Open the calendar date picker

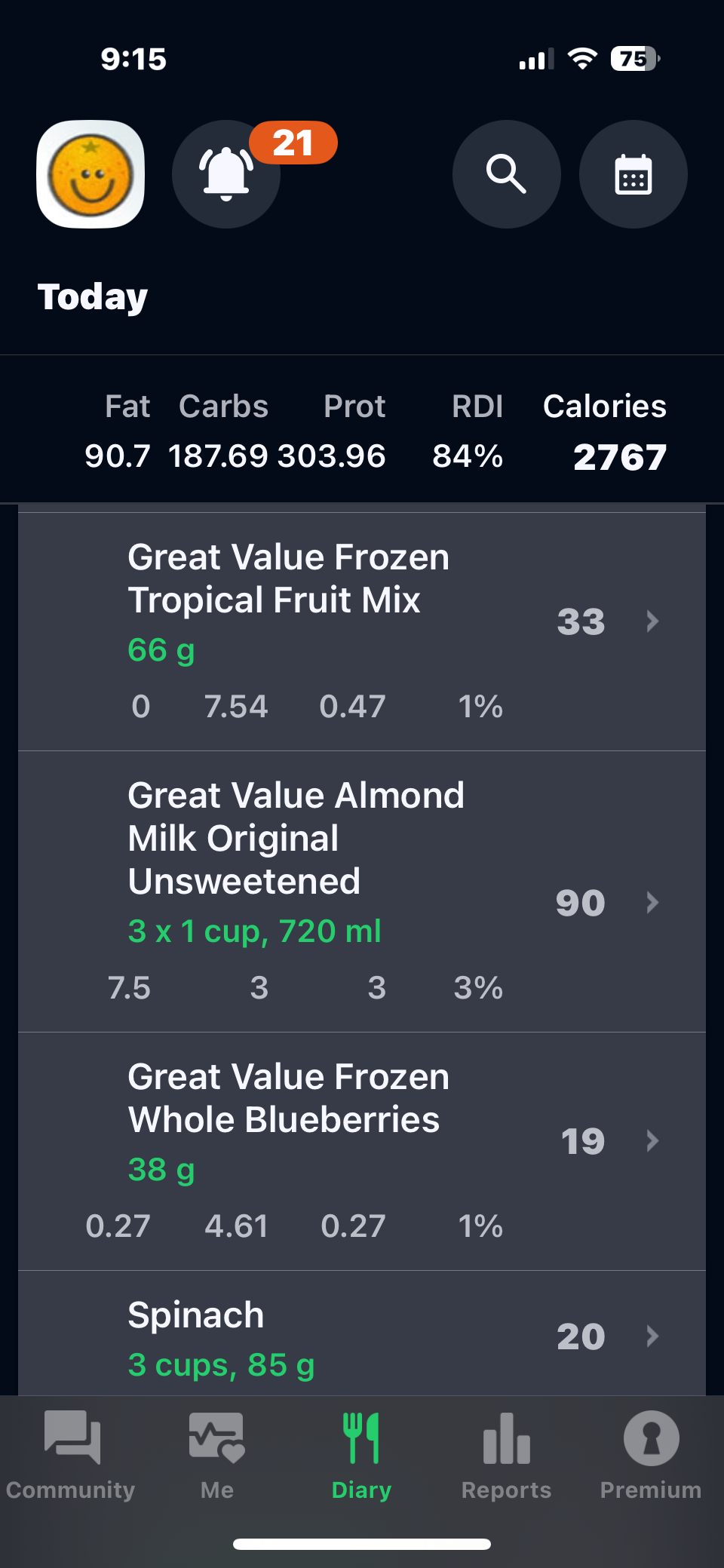(633, 174)
